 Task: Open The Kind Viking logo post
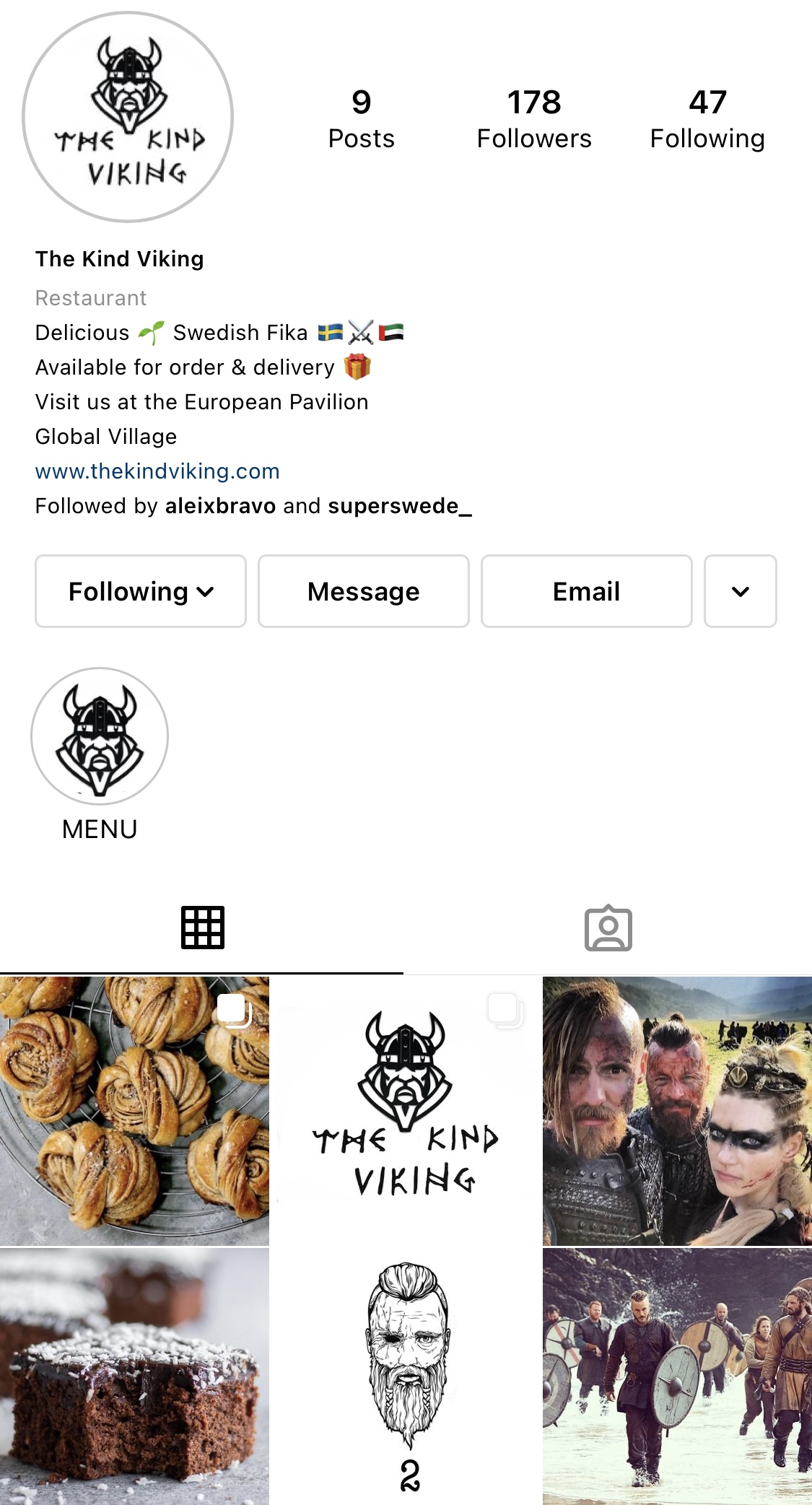[406, 1110]
